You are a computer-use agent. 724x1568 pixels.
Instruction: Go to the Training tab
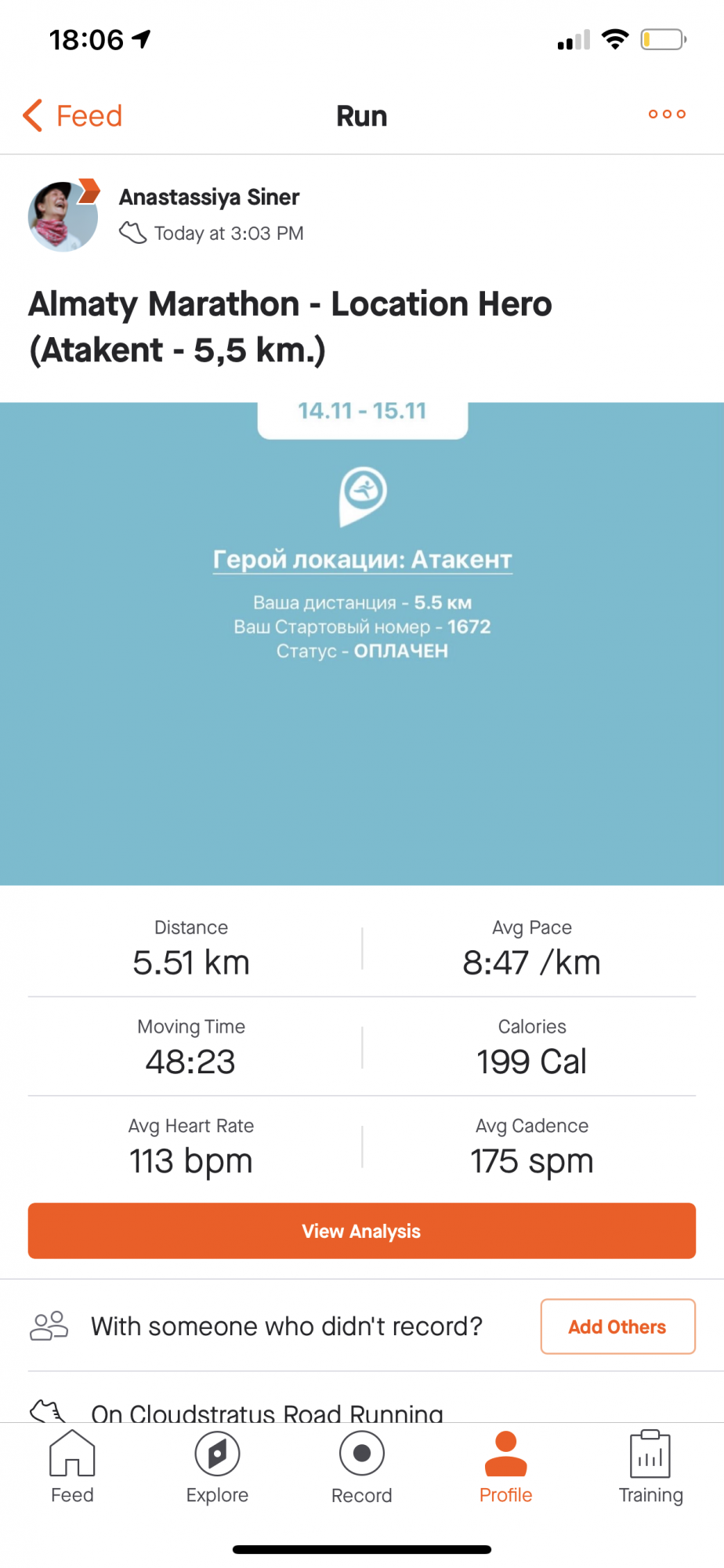[x=650, y=1468]
